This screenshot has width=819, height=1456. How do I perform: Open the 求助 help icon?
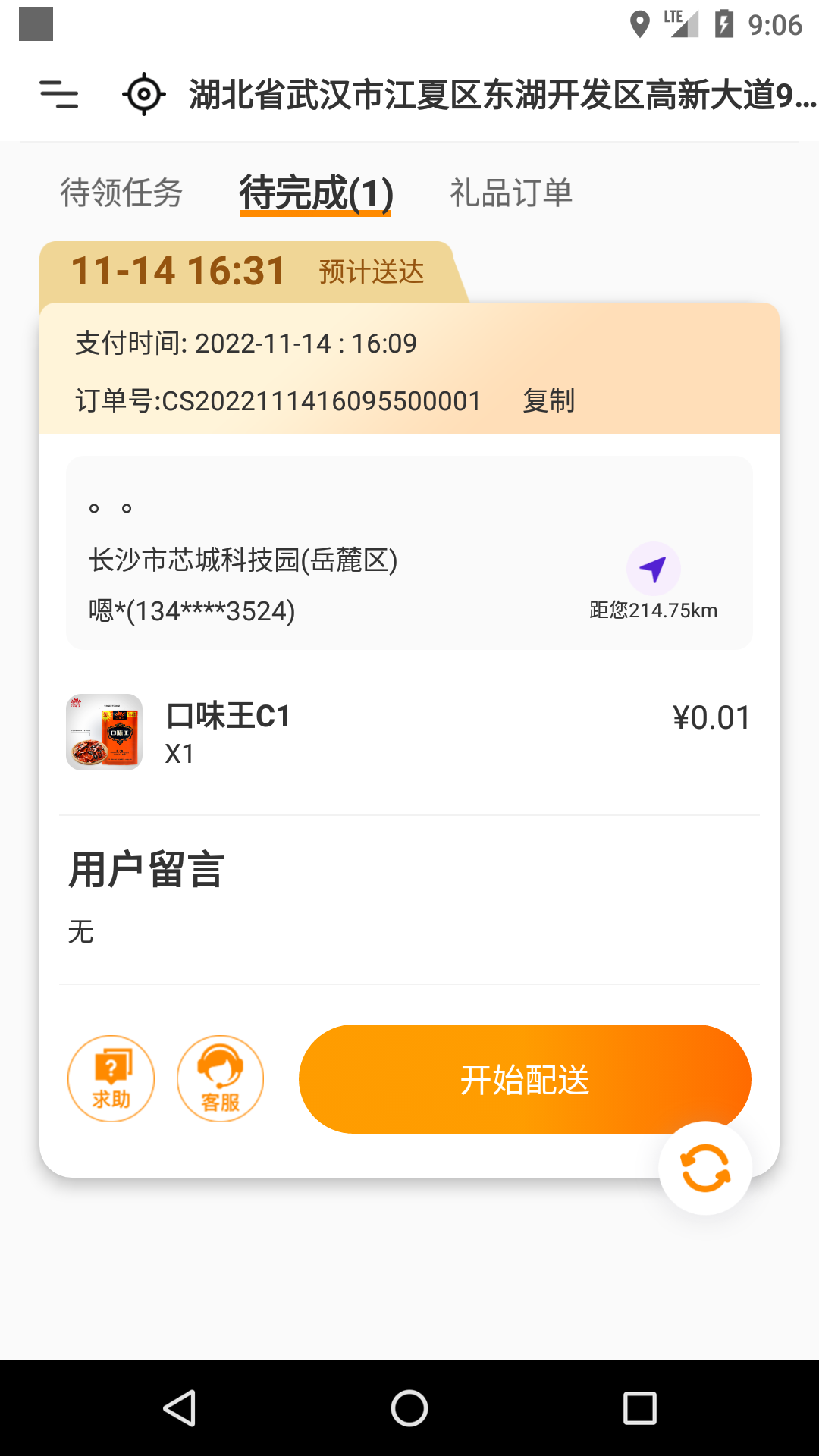tap(111, 1078)
